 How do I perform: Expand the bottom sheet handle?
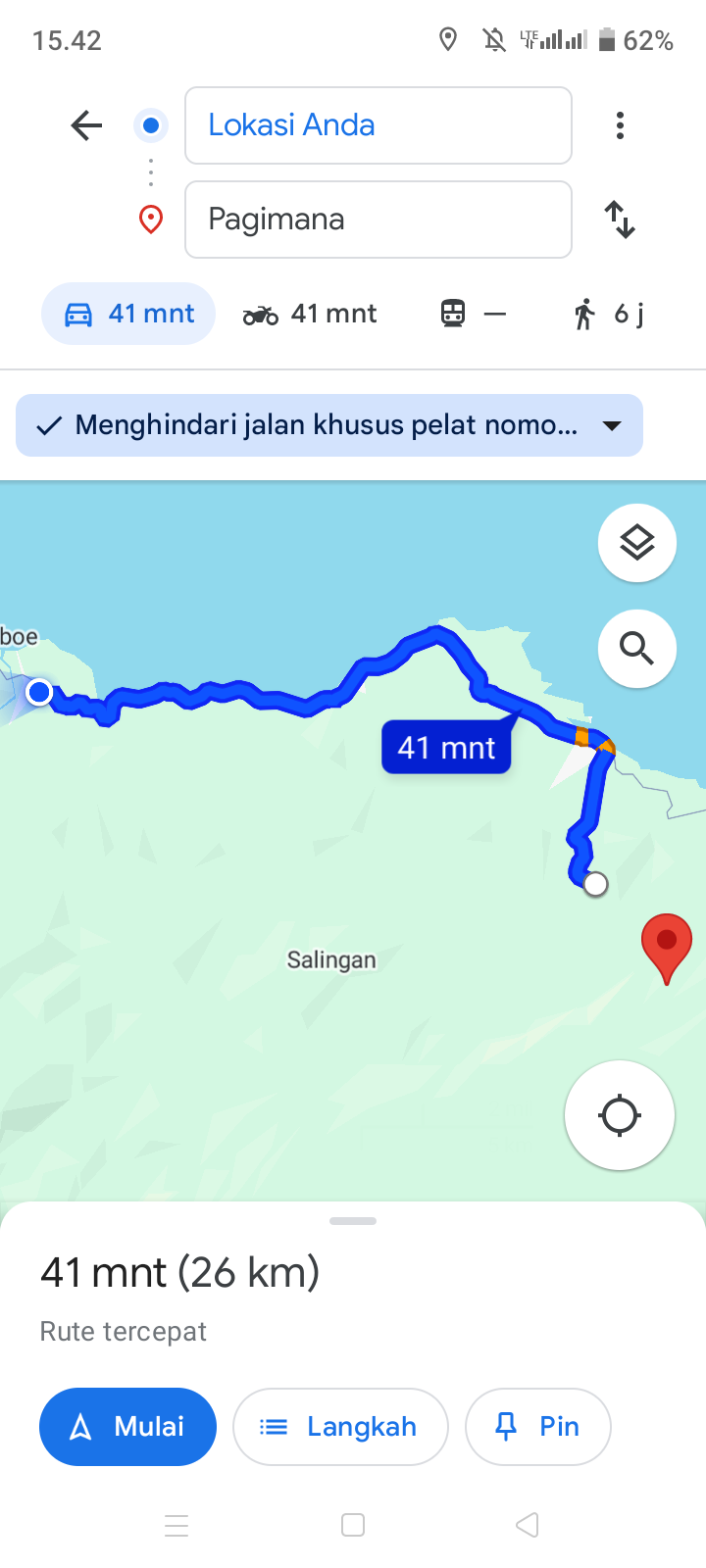[353, 1221]
